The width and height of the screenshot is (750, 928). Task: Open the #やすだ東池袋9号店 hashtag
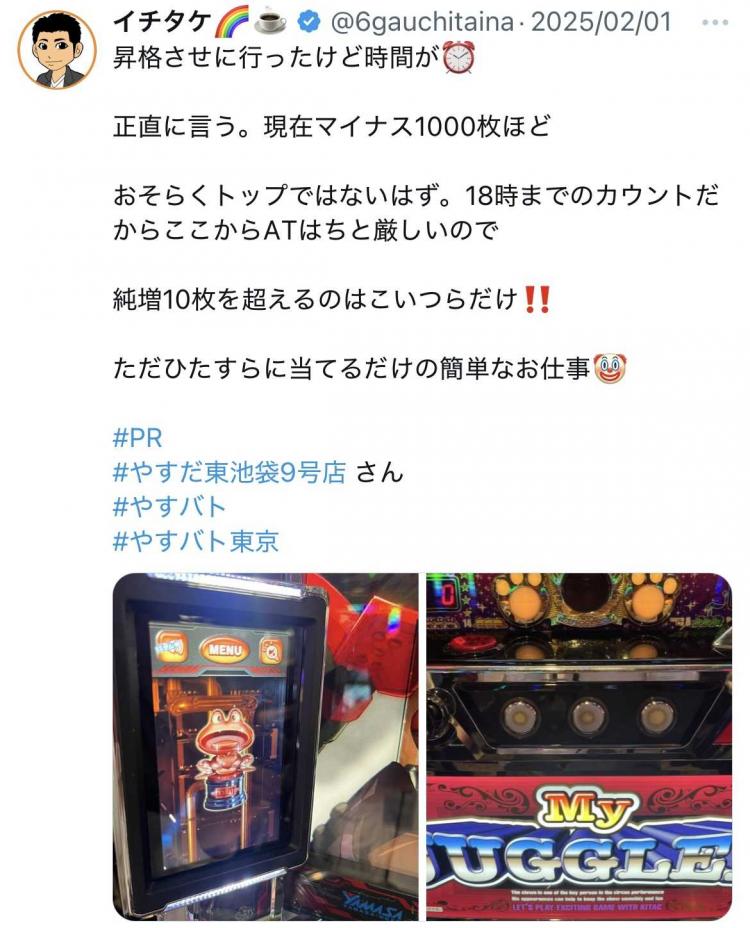(230, 472)
